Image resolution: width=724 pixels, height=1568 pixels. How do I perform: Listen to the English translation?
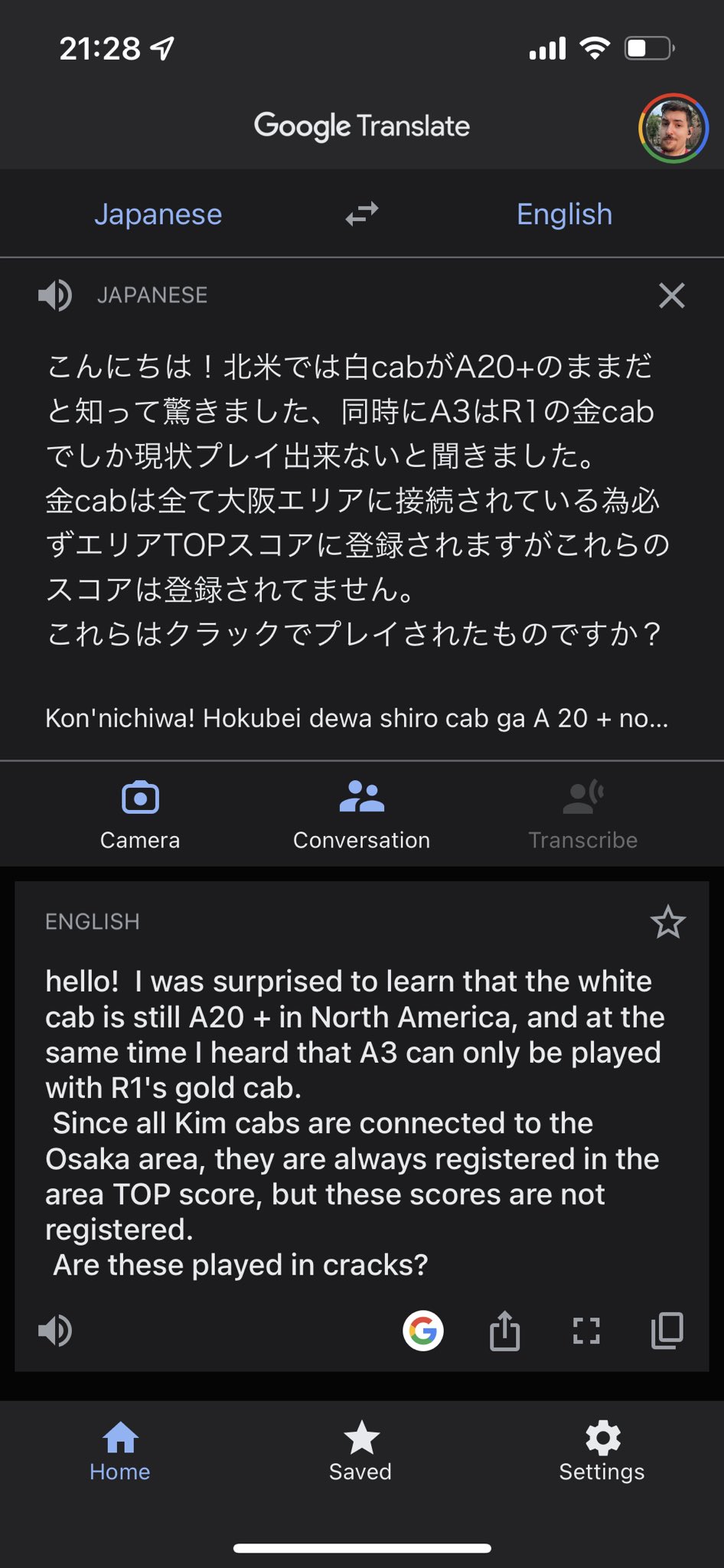[x=55, y=1331]
